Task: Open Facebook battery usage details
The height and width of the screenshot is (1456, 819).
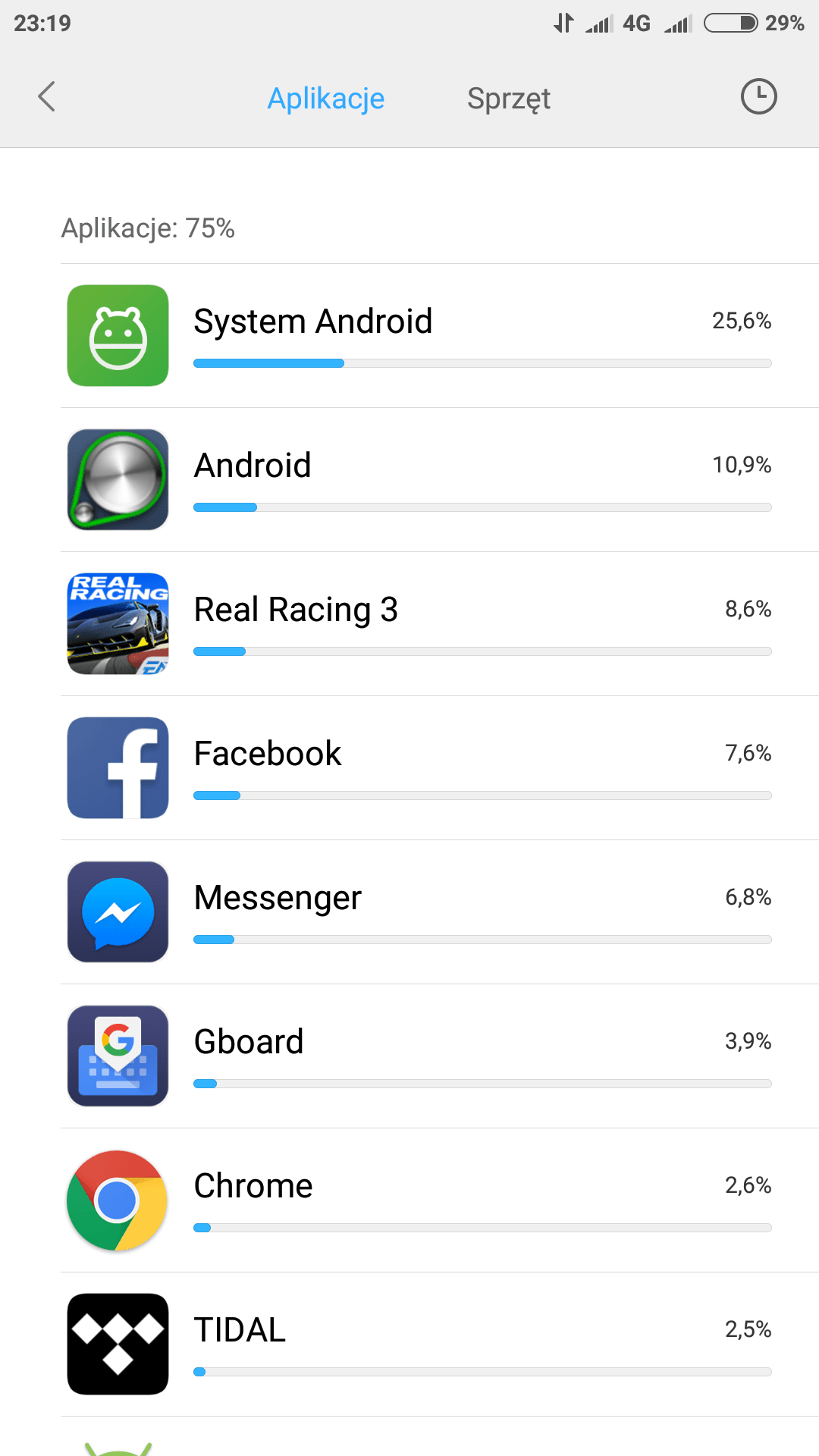Action: coord(440,768)
